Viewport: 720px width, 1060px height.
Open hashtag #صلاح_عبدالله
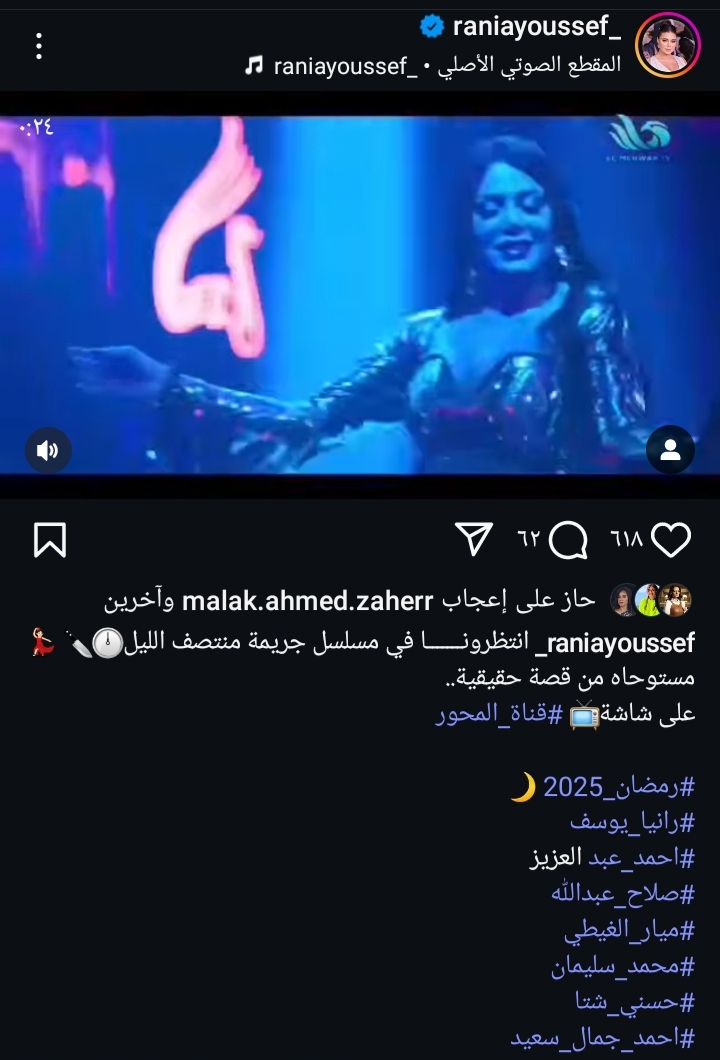[621, 894]
